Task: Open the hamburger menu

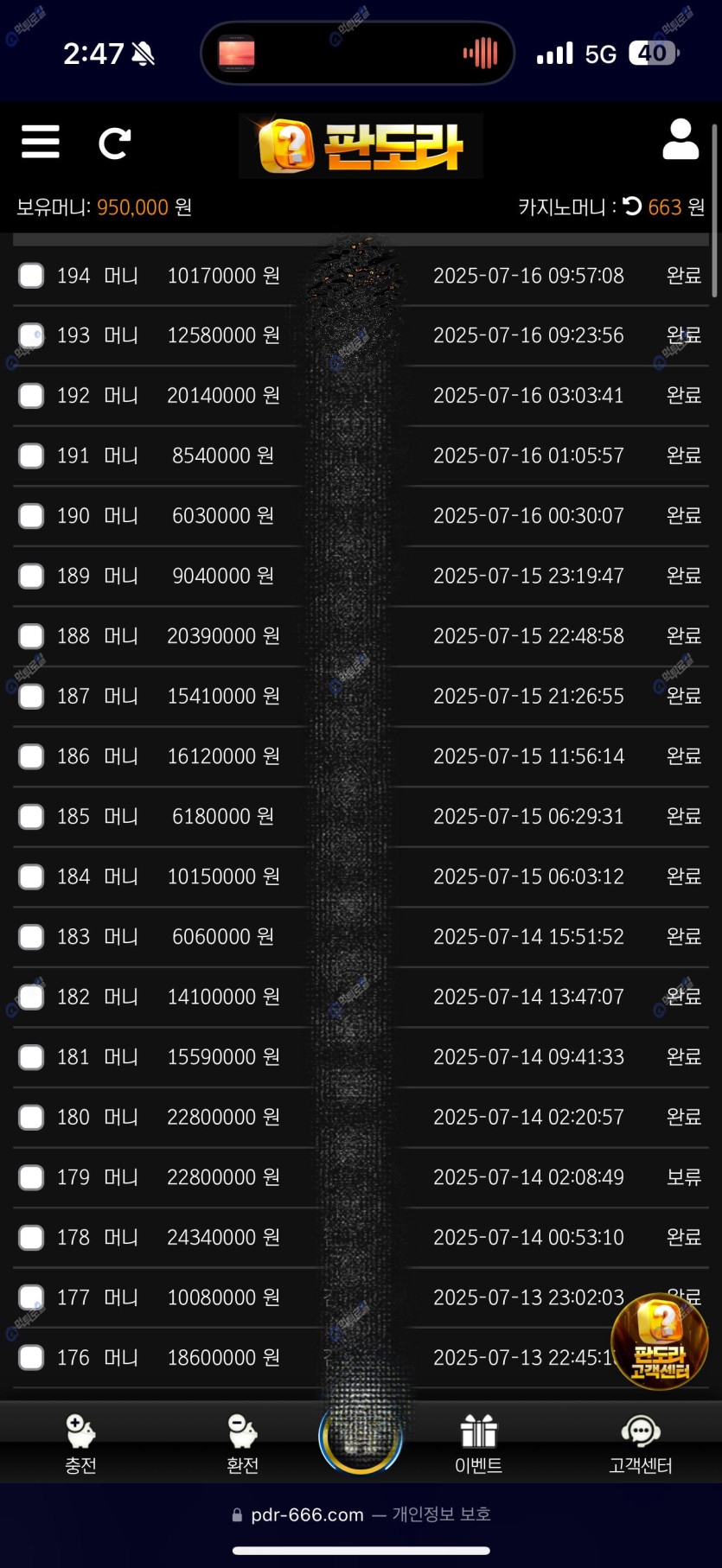Action: coord(41,142)
